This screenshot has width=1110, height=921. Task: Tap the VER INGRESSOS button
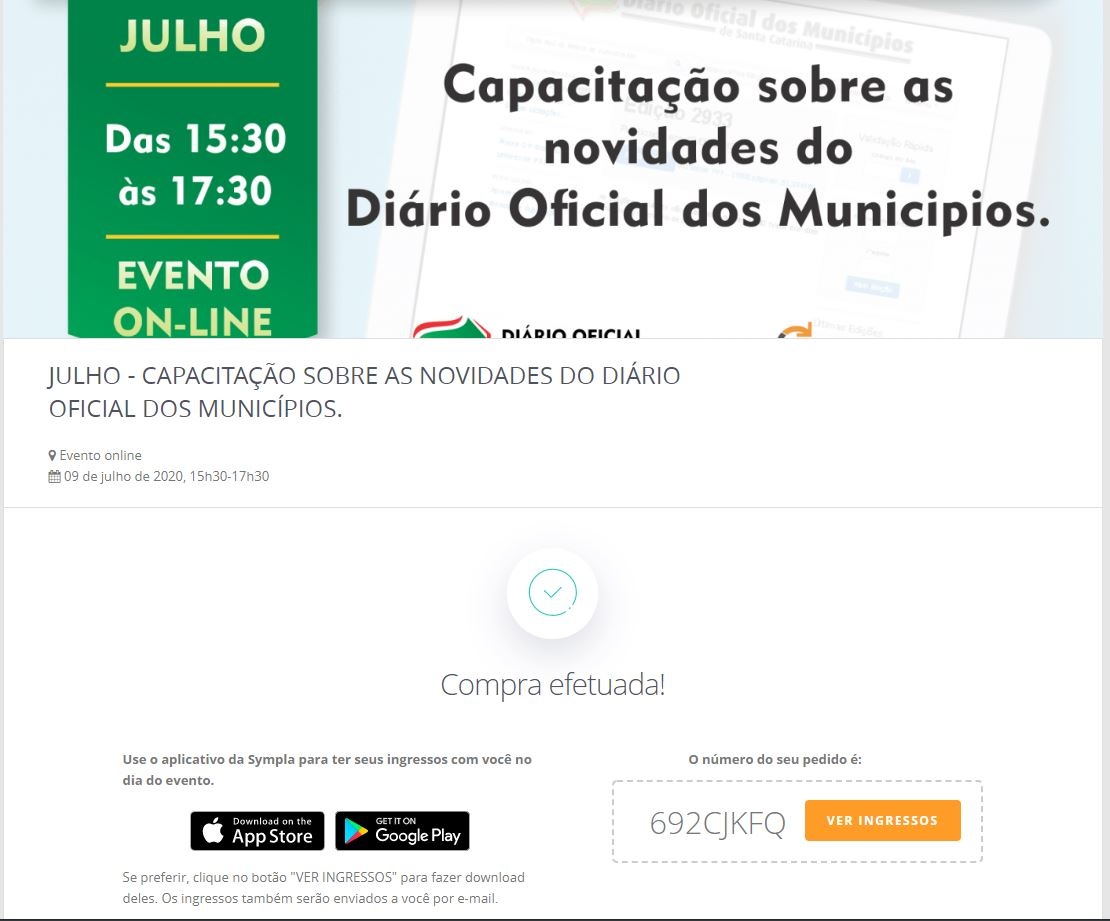point(882,820)
